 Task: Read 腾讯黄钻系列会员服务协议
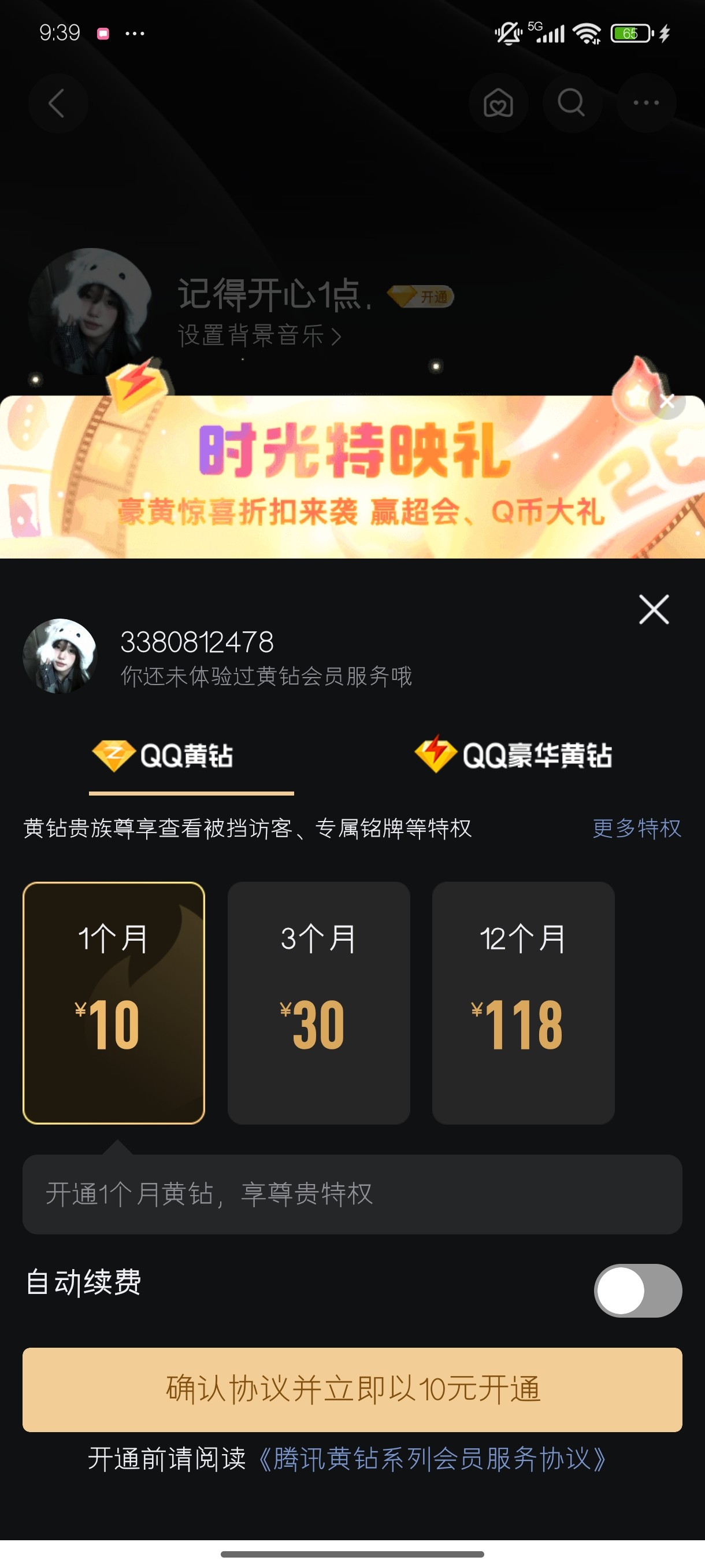coord(431,1459)
